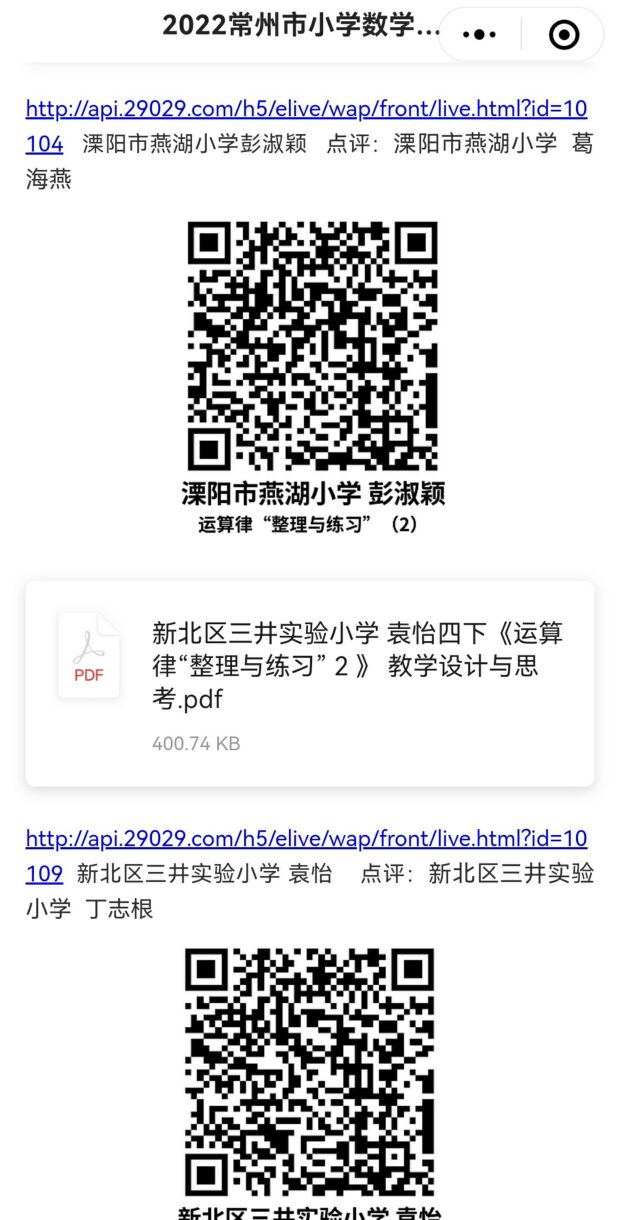Open the live link ending id=10109
This screenshot has width=620, height=1220.
306,856
